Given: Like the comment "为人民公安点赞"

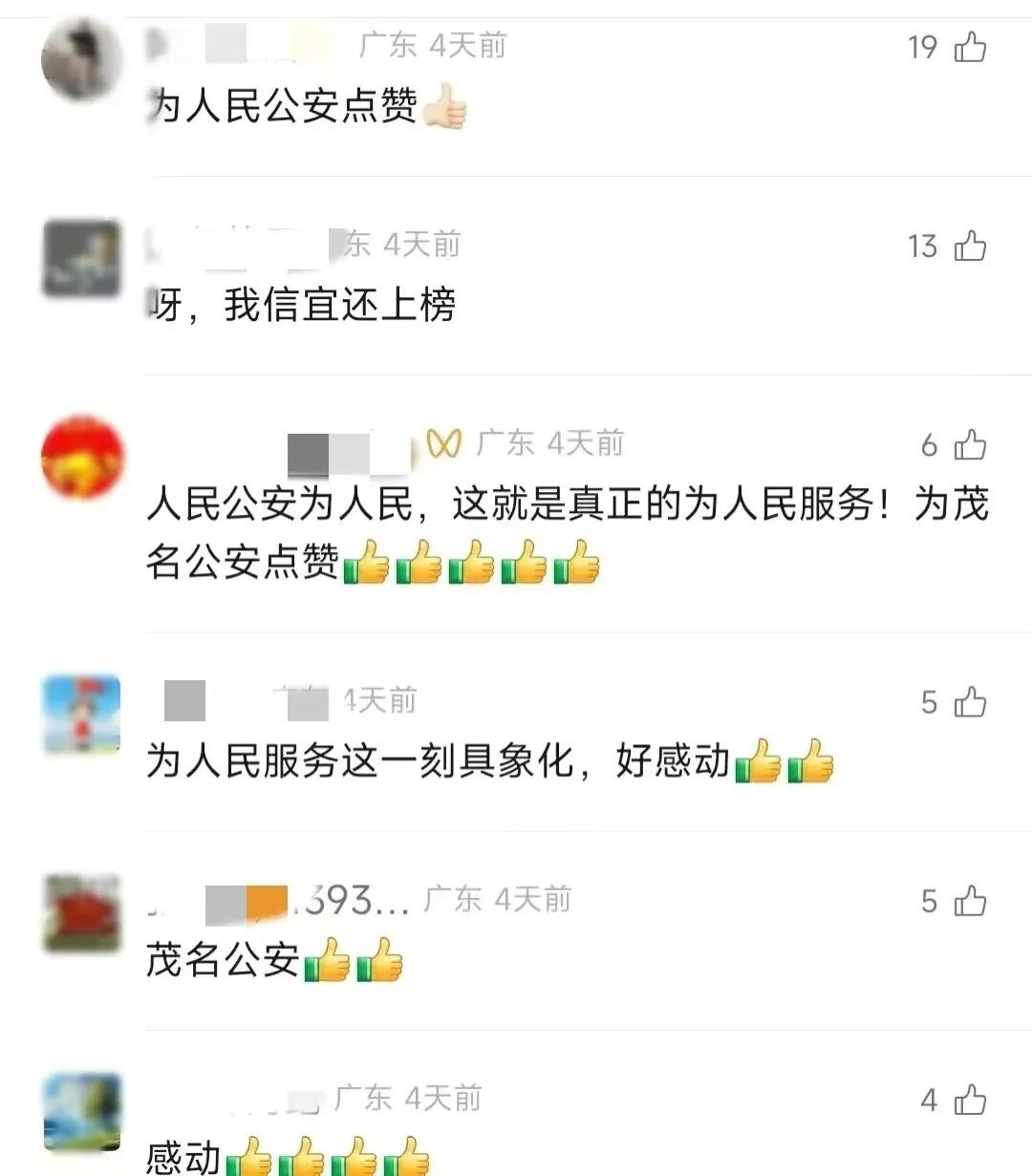Looking at the screenshot, I should [970, 47].
